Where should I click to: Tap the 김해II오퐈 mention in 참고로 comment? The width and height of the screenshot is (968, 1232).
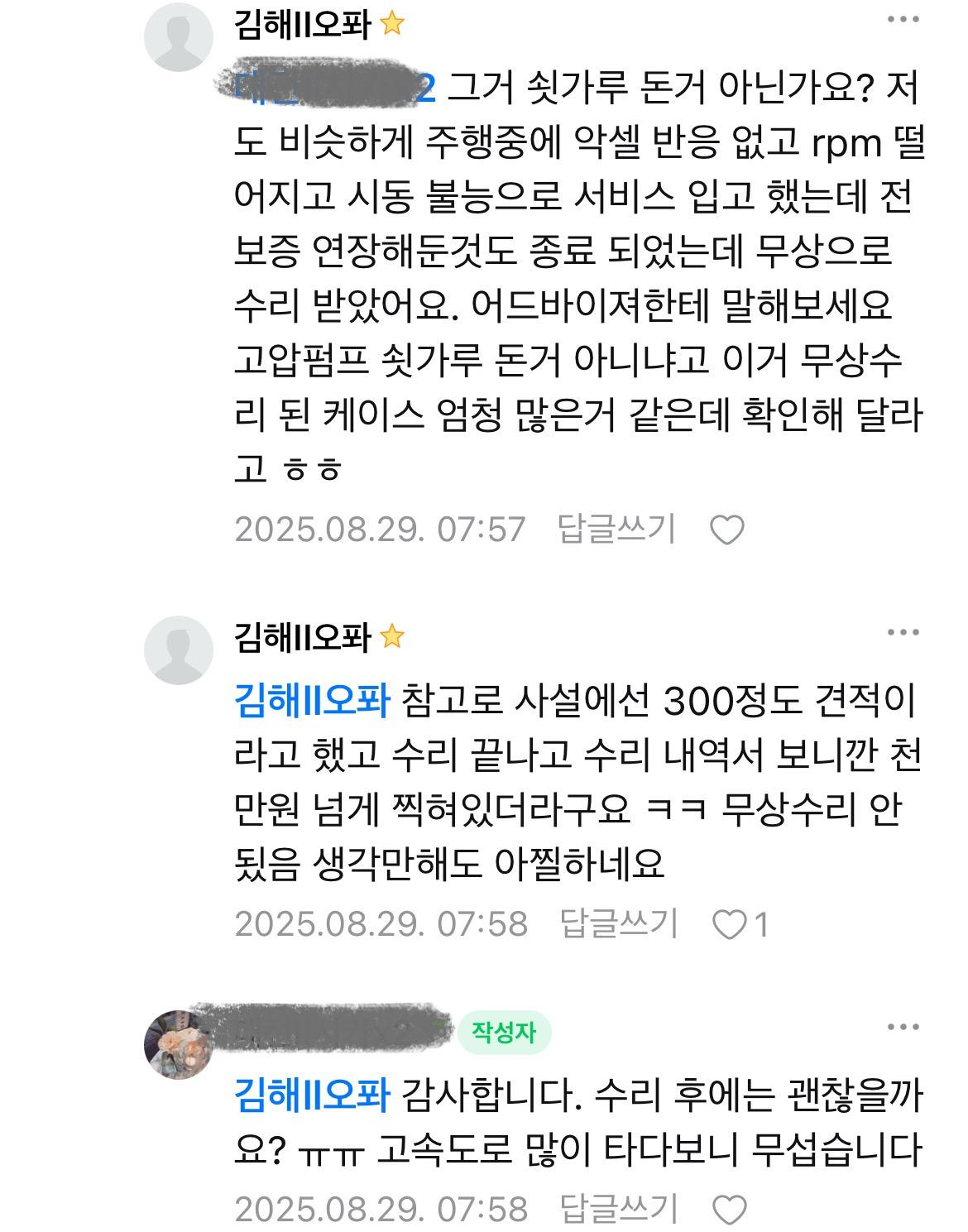coord(312,702)
